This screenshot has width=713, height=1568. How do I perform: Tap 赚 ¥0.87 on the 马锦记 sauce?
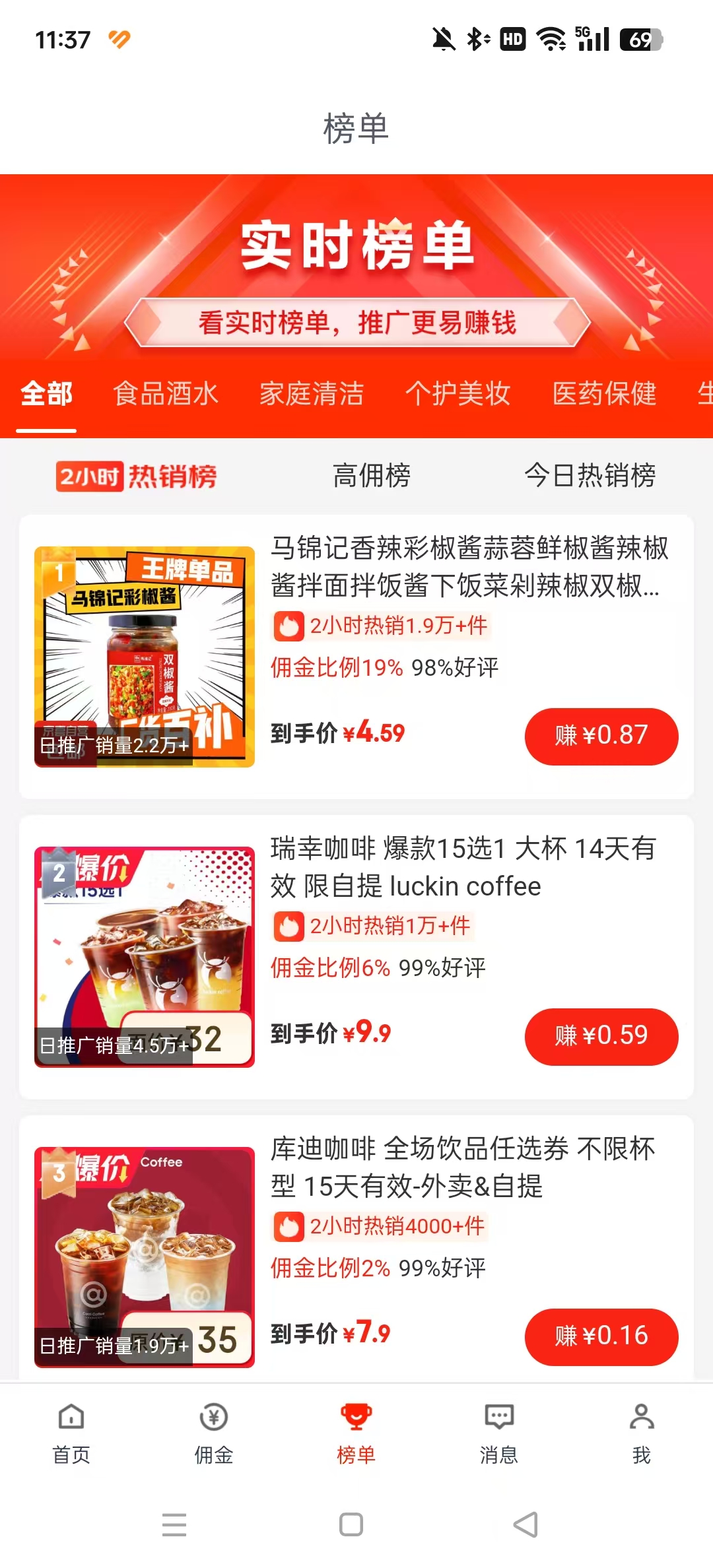[x=601, y=736]
